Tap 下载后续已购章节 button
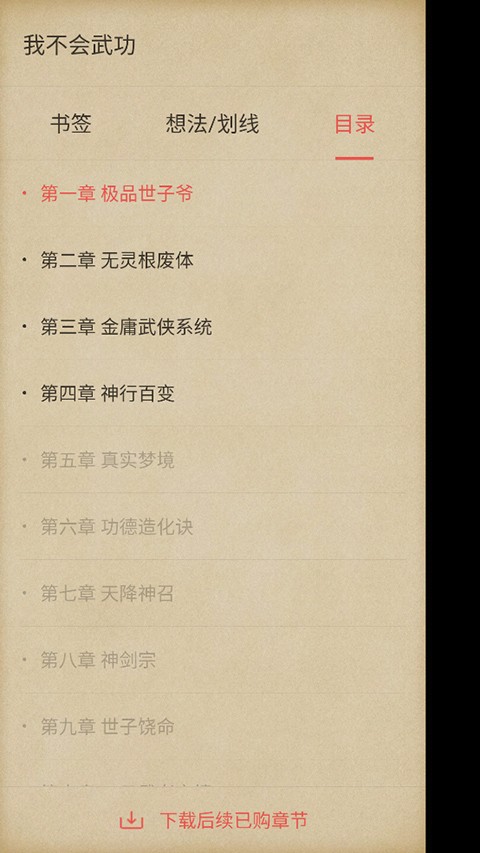480x853 pixels. [213, 820]
